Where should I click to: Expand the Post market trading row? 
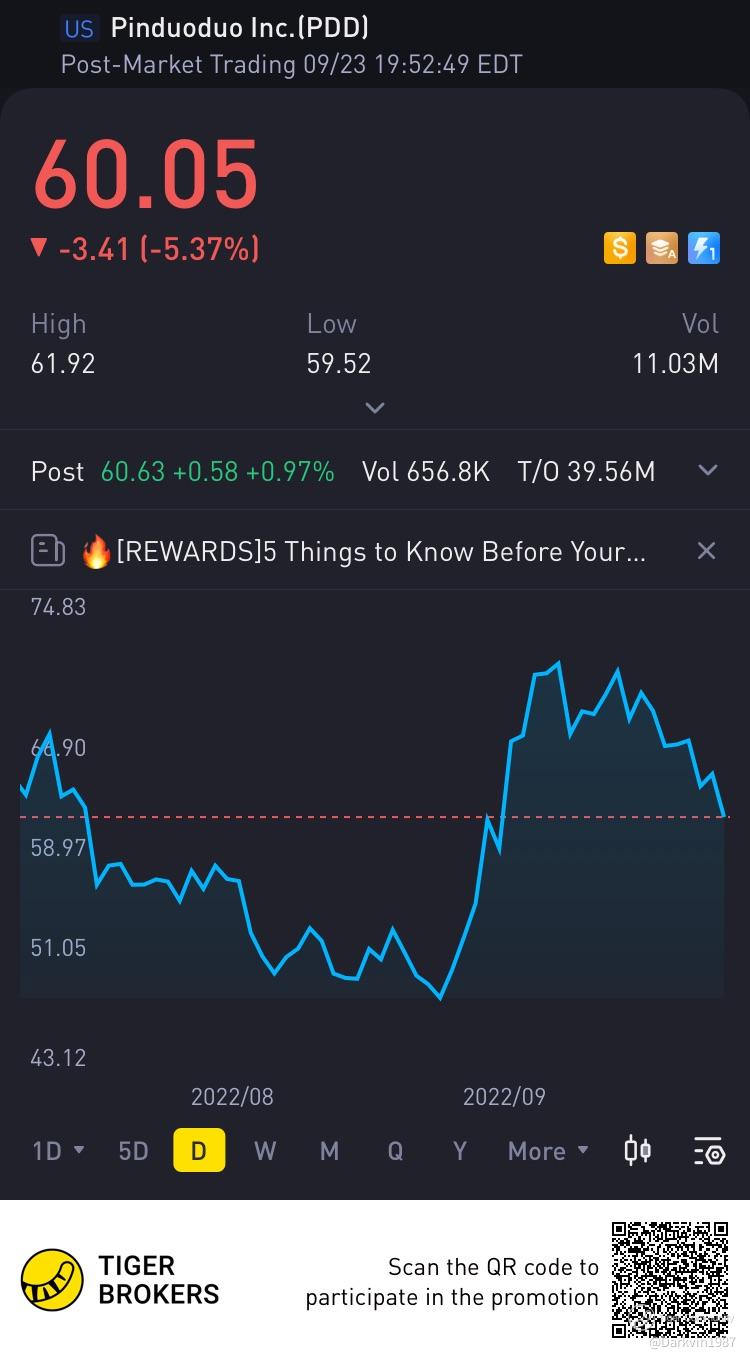(x=707, y=471)
